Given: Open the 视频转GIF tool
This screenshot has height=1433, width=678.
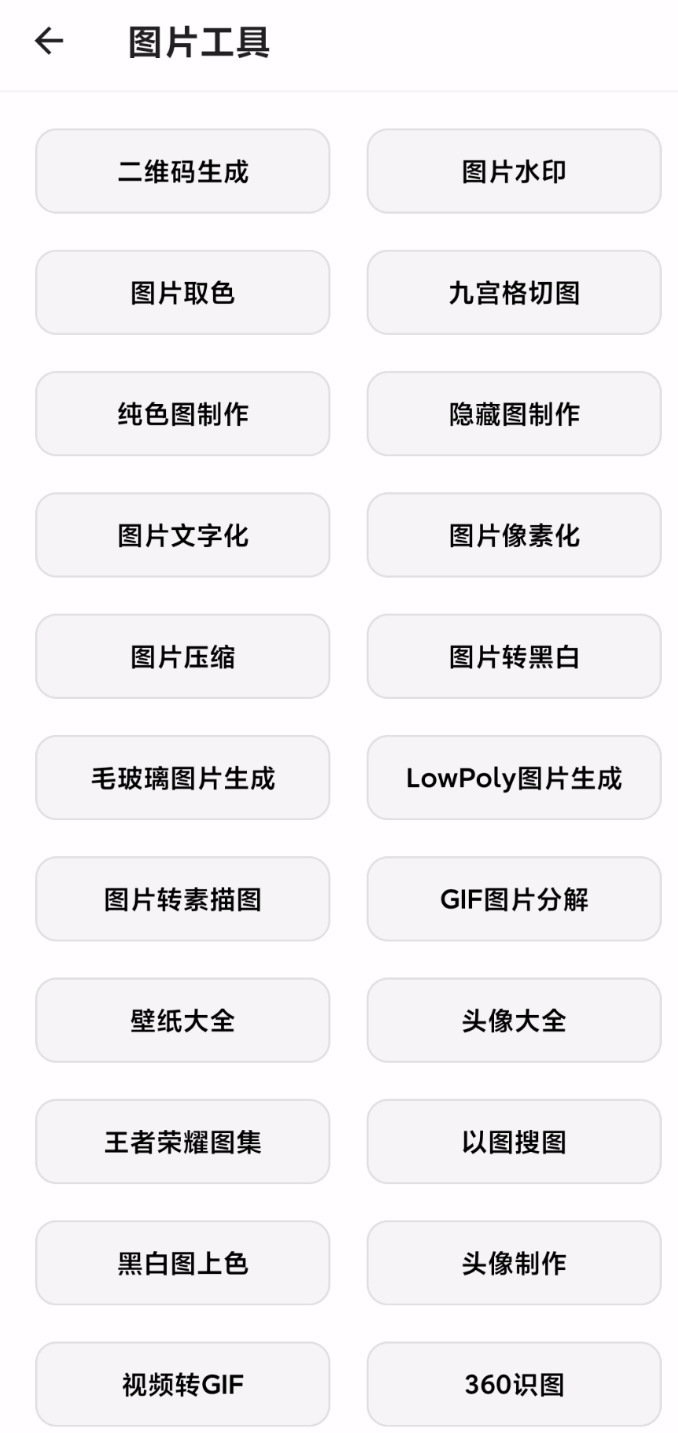Looking at the screenshot, I should pyautogui.click(x=183, y=1384).
